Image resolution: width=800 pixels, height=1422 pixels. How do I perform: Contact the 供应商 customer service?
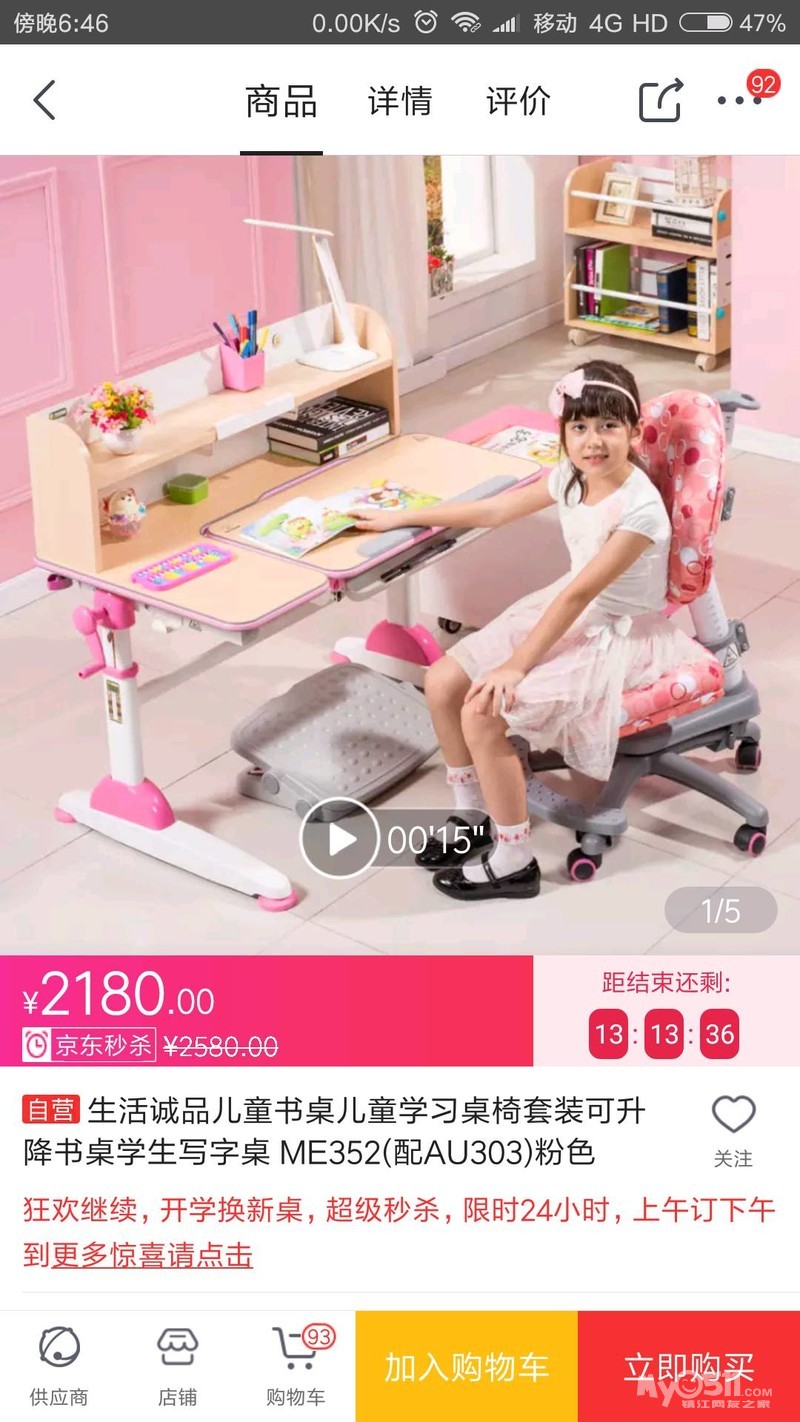pyautogui.click(x=58, y=1366)
